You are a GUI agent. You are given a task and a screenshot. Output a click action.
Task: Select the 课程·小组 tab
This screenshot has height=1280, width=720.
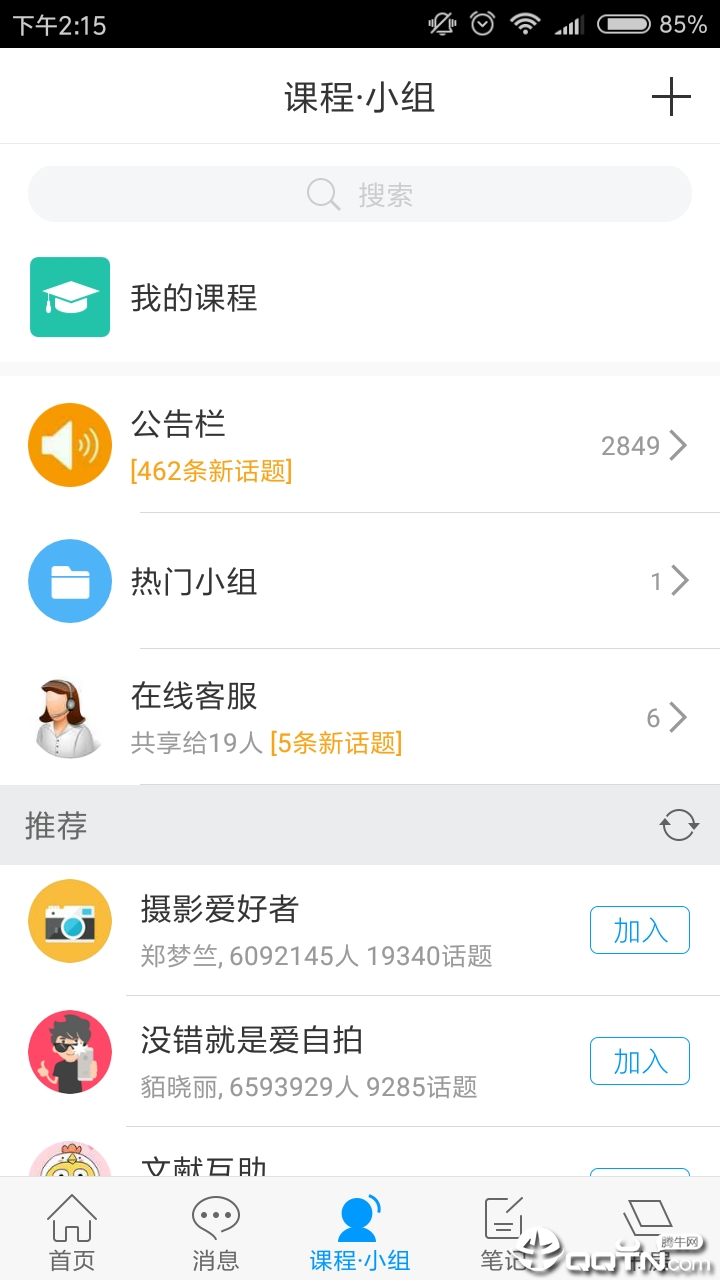click(x=360, y=1232)
